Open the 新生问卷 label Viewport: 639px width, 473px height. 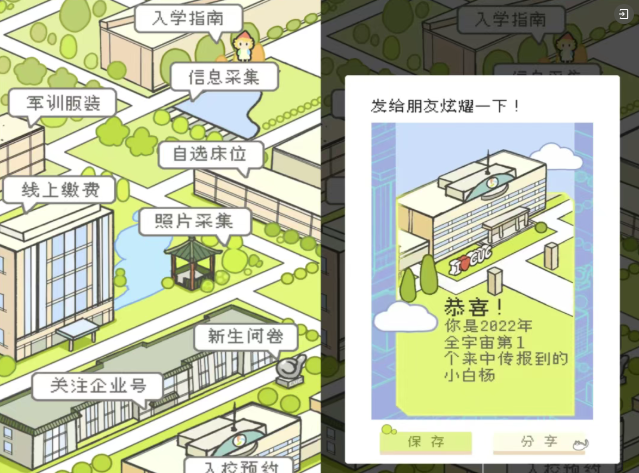238,337
